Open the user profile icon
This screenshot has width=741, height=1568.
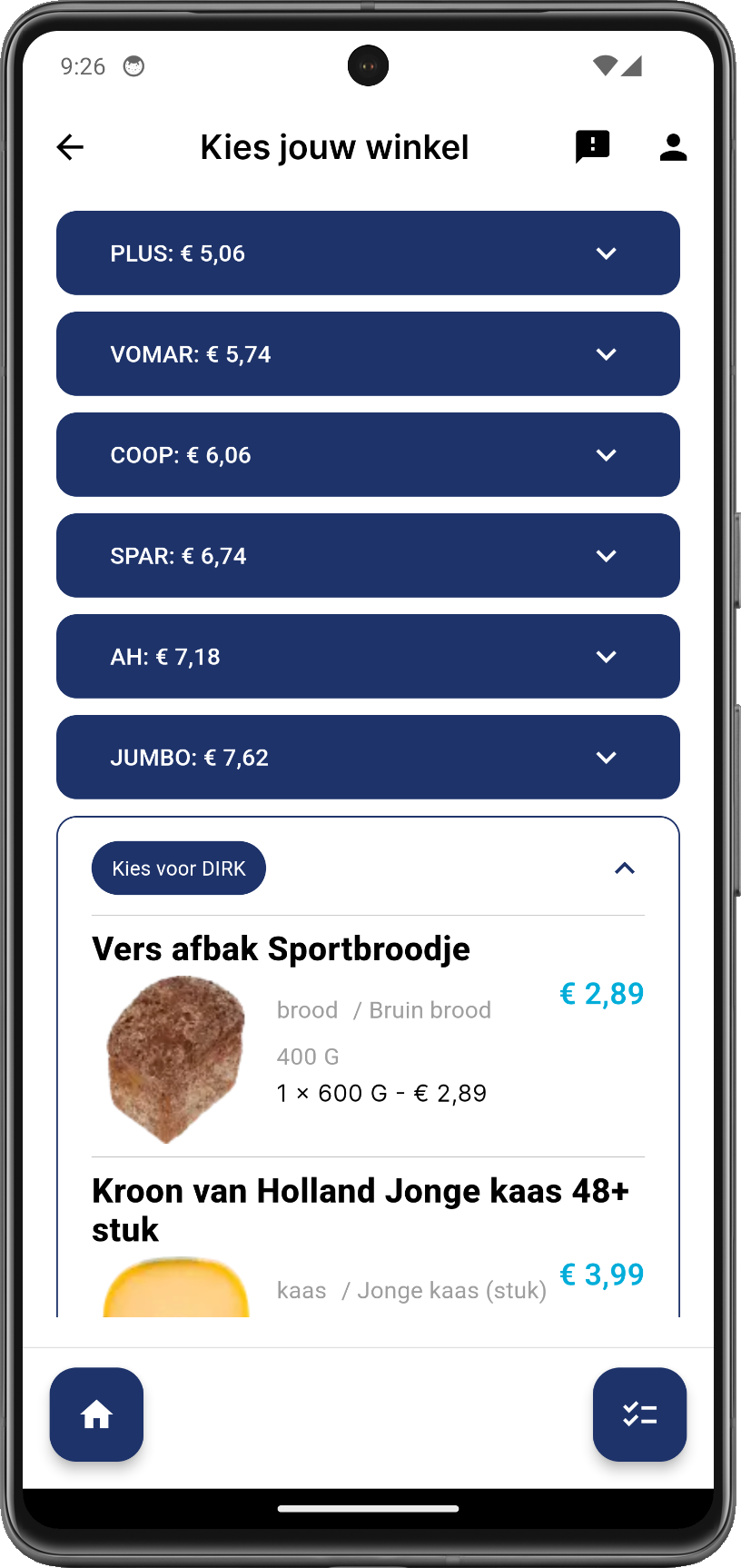(x=673, y=147)
